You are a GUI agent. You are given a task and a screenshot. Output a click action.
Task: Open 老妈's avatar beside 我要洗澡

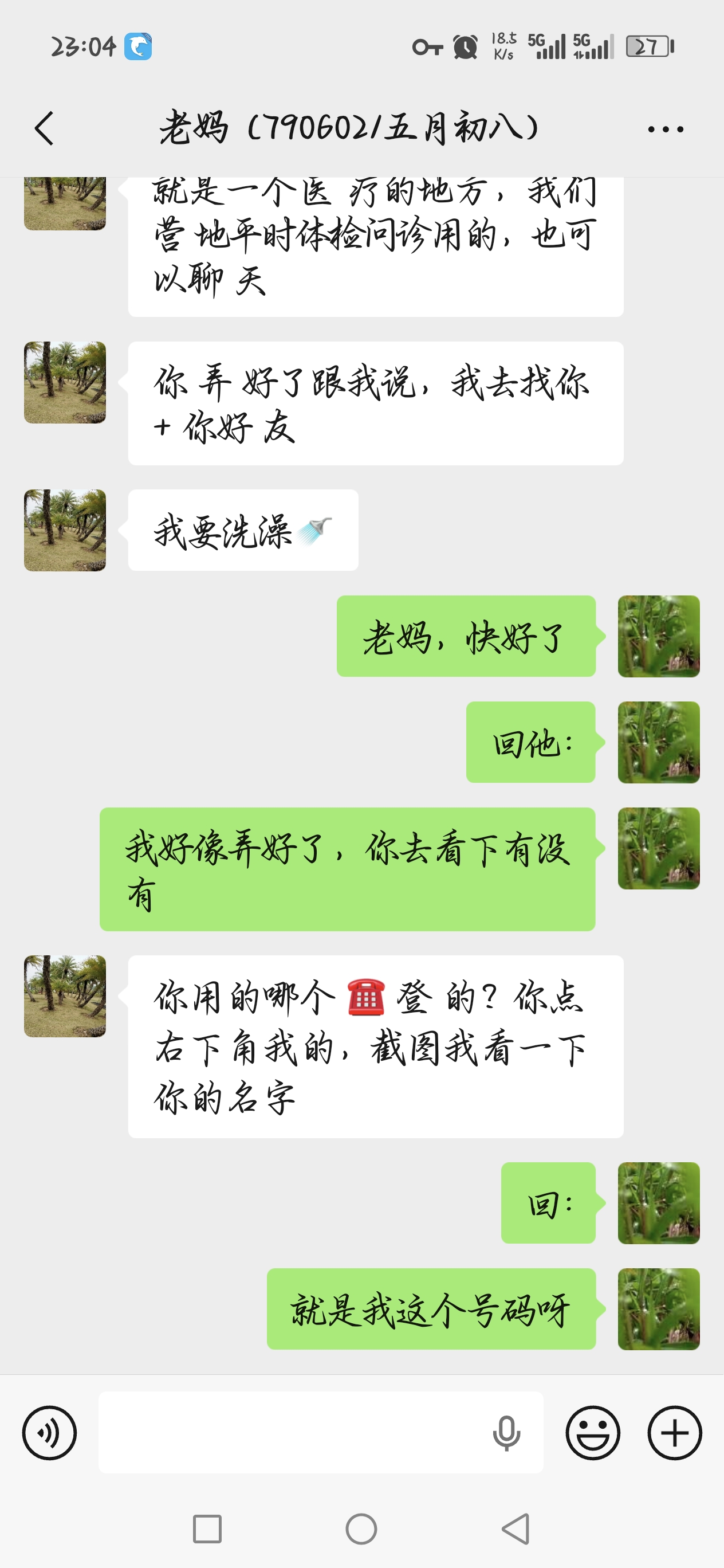[x=65, y=530]
